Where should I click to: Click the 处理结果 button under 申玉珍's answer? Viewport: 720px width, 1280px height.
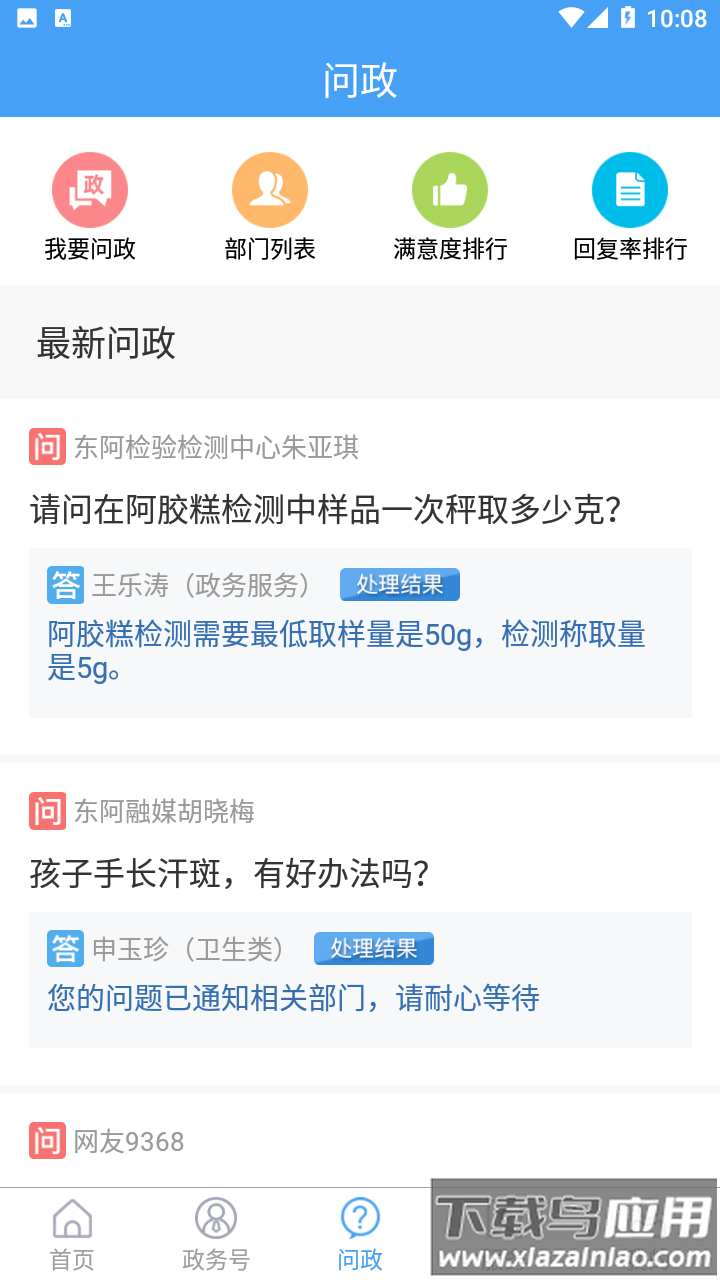(x=373, y=948)
